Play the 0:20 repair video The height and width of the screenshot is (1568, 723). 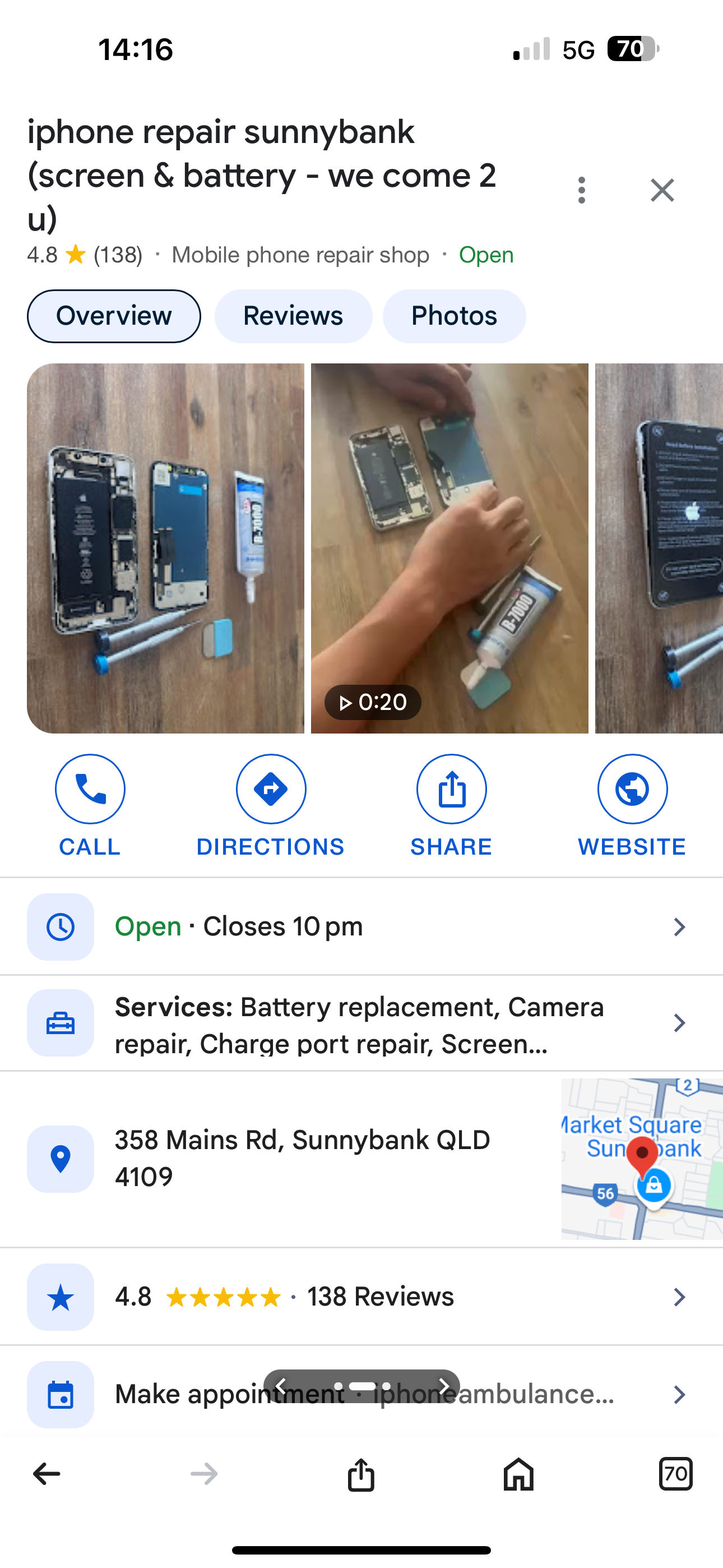point(449,548)
